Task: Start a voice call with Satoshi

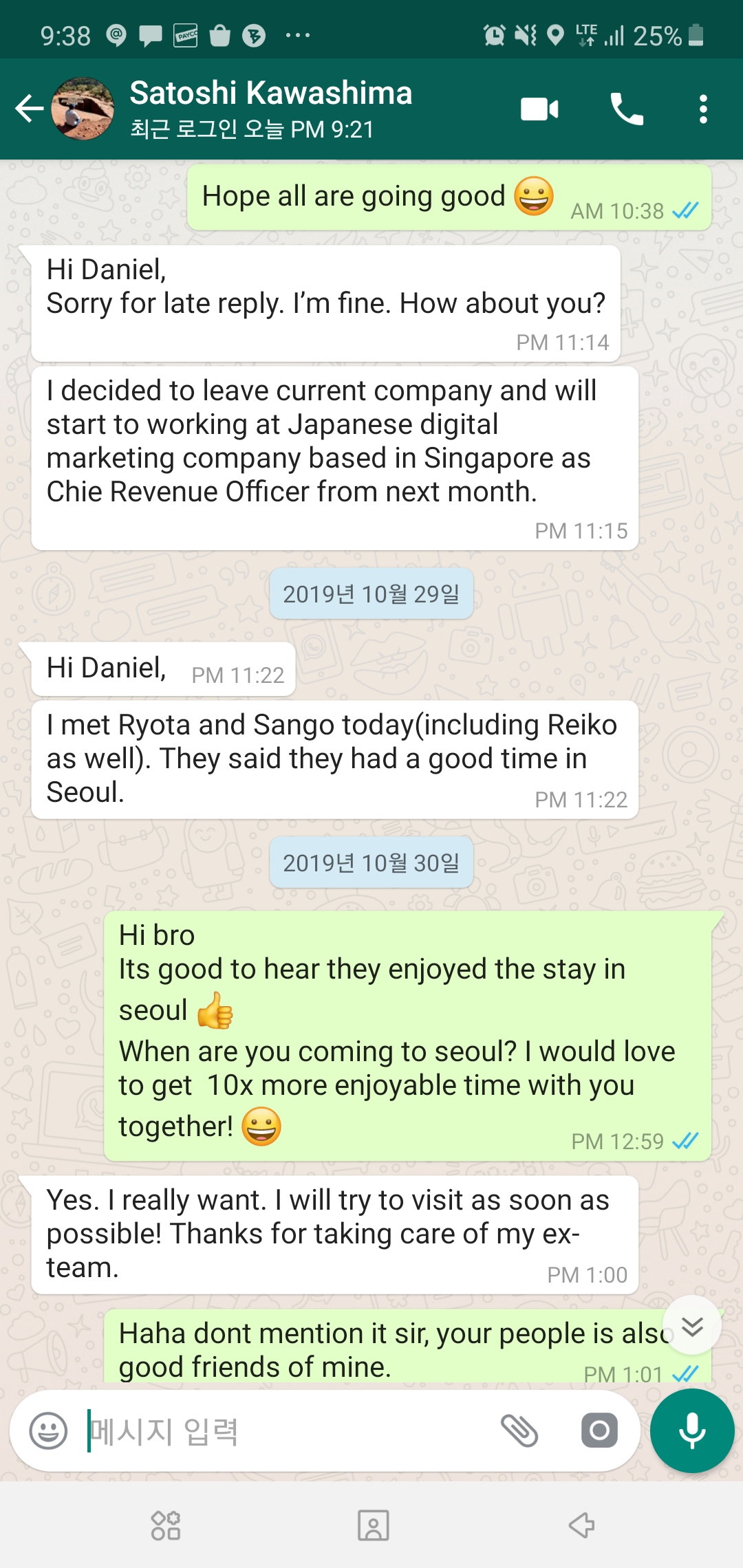Action: pyautogui.click(x=627, y=109)
